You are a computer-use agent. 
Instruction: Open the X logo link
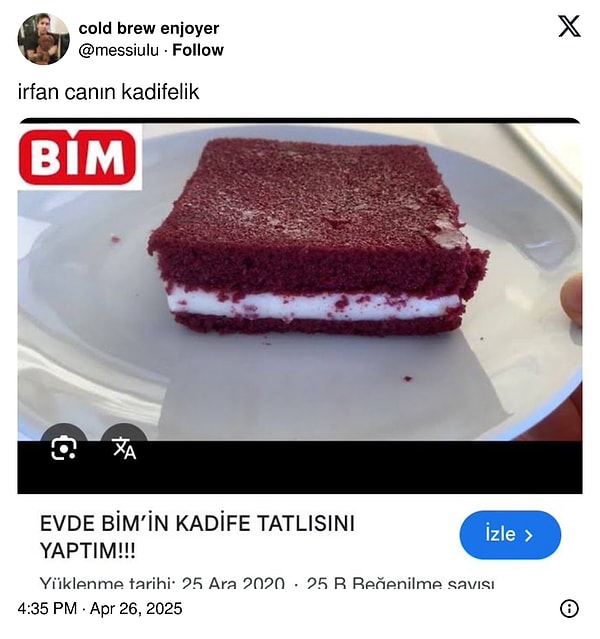coord(569,27)
